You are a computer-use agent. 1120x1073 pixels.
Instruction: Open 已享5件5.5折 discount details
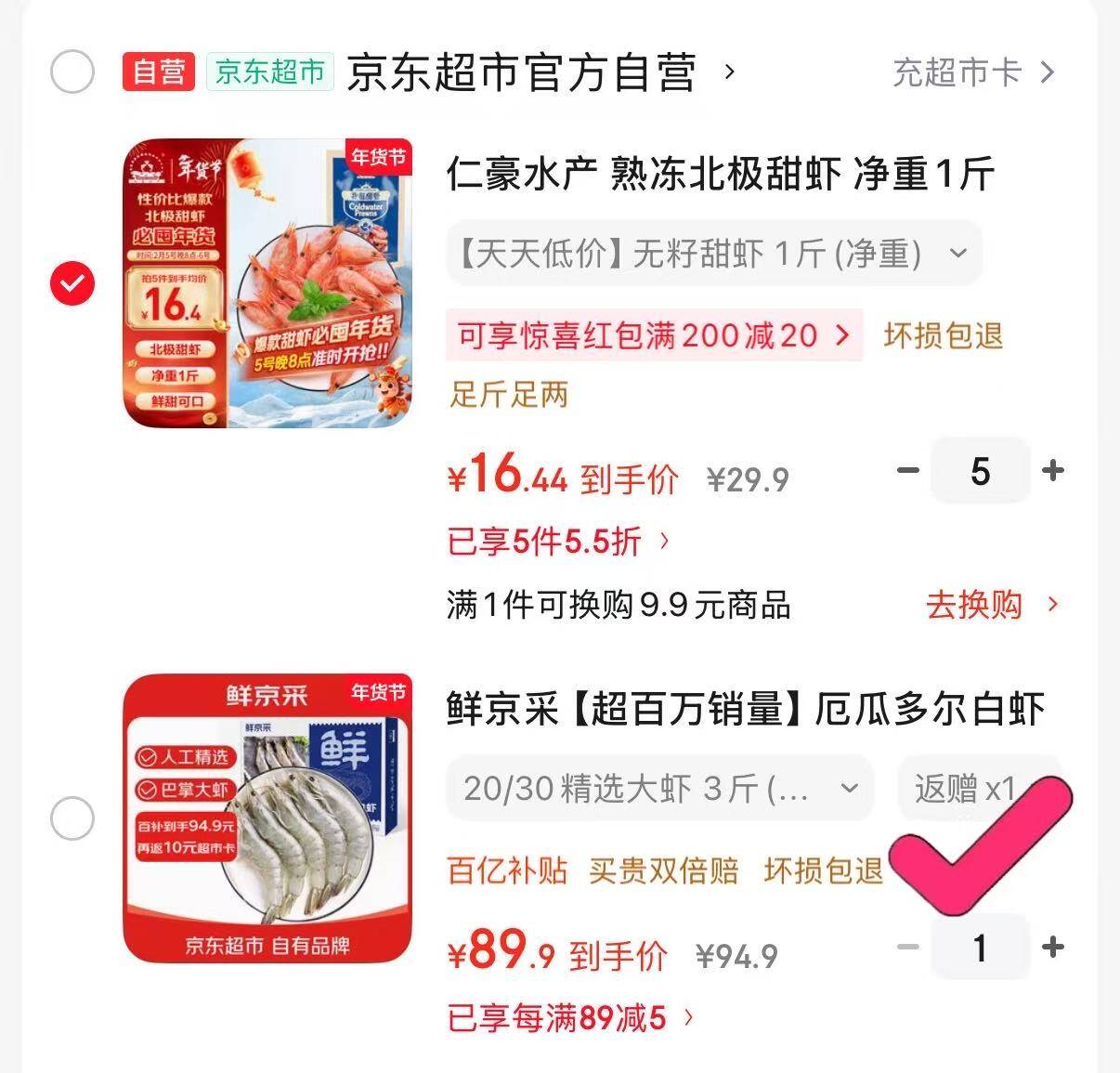[559, 541]
